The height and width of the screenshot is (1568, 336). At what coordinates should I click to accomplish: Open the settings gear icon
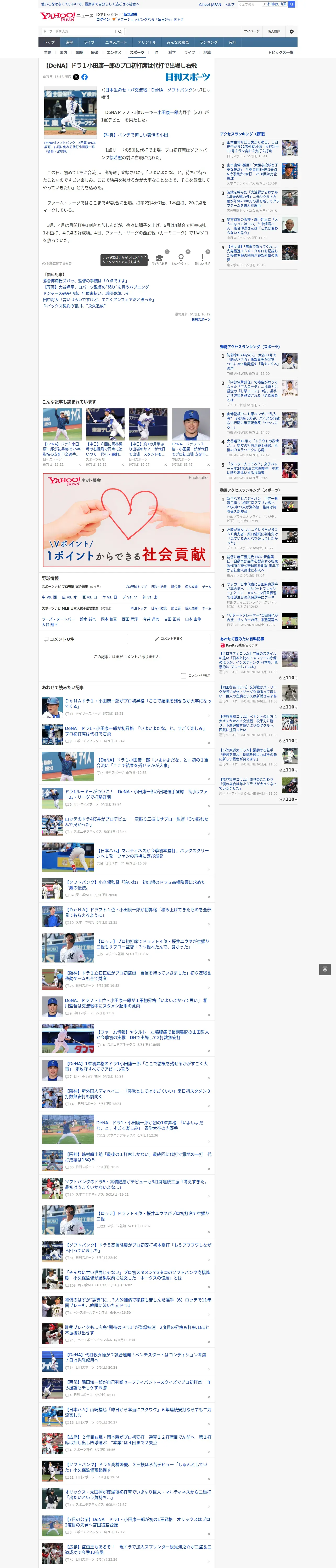(x=292, y=31)
